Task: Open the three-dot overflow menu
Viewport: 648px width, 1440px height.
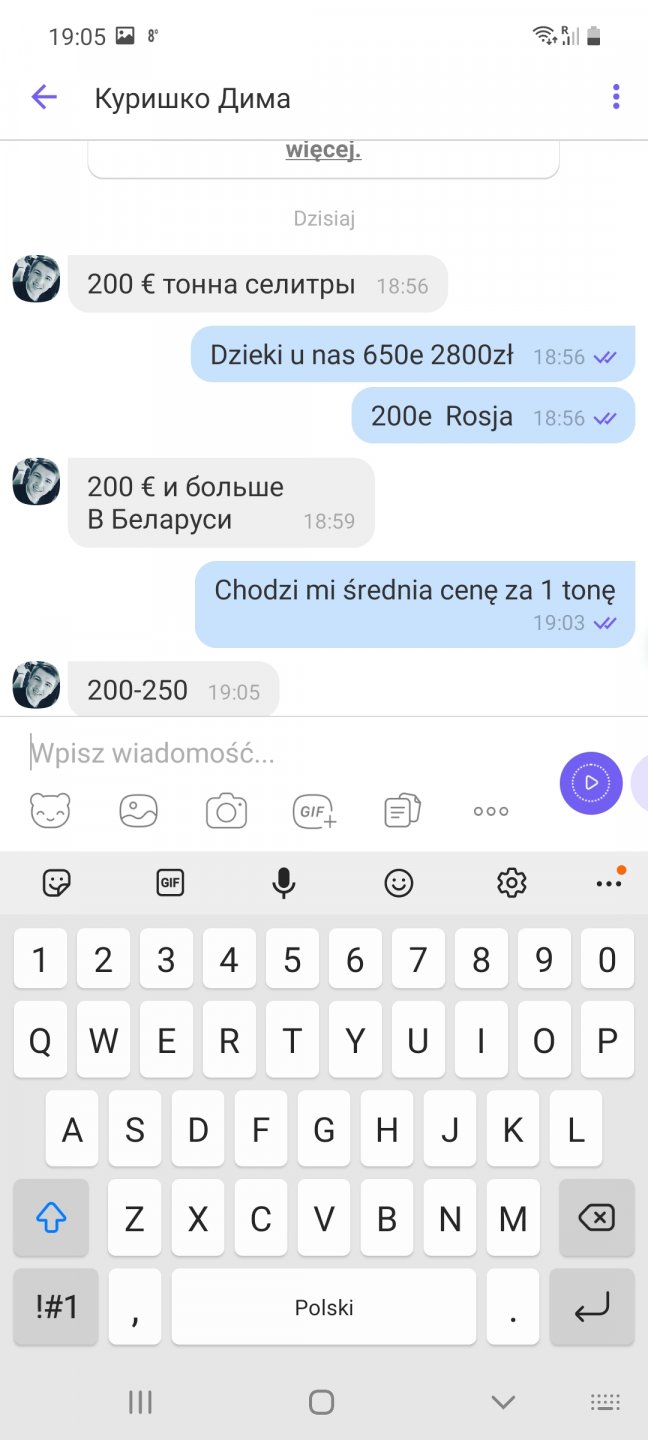Action: coord(615,97)
